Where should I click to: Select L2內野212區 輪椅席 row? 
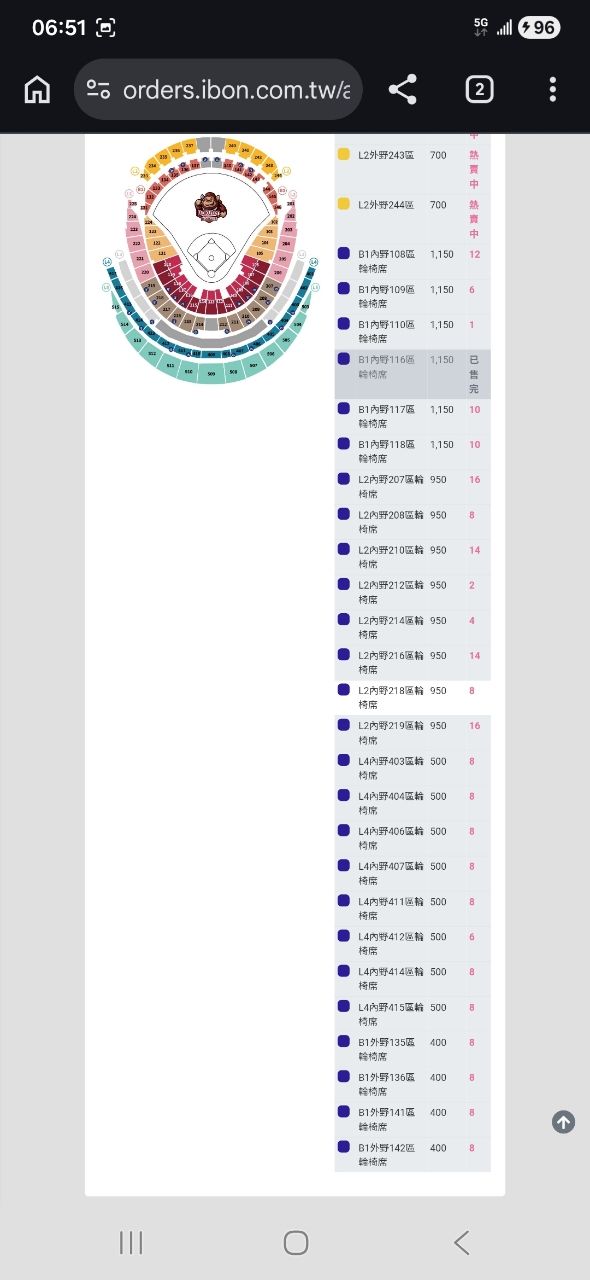pos(412,593)
